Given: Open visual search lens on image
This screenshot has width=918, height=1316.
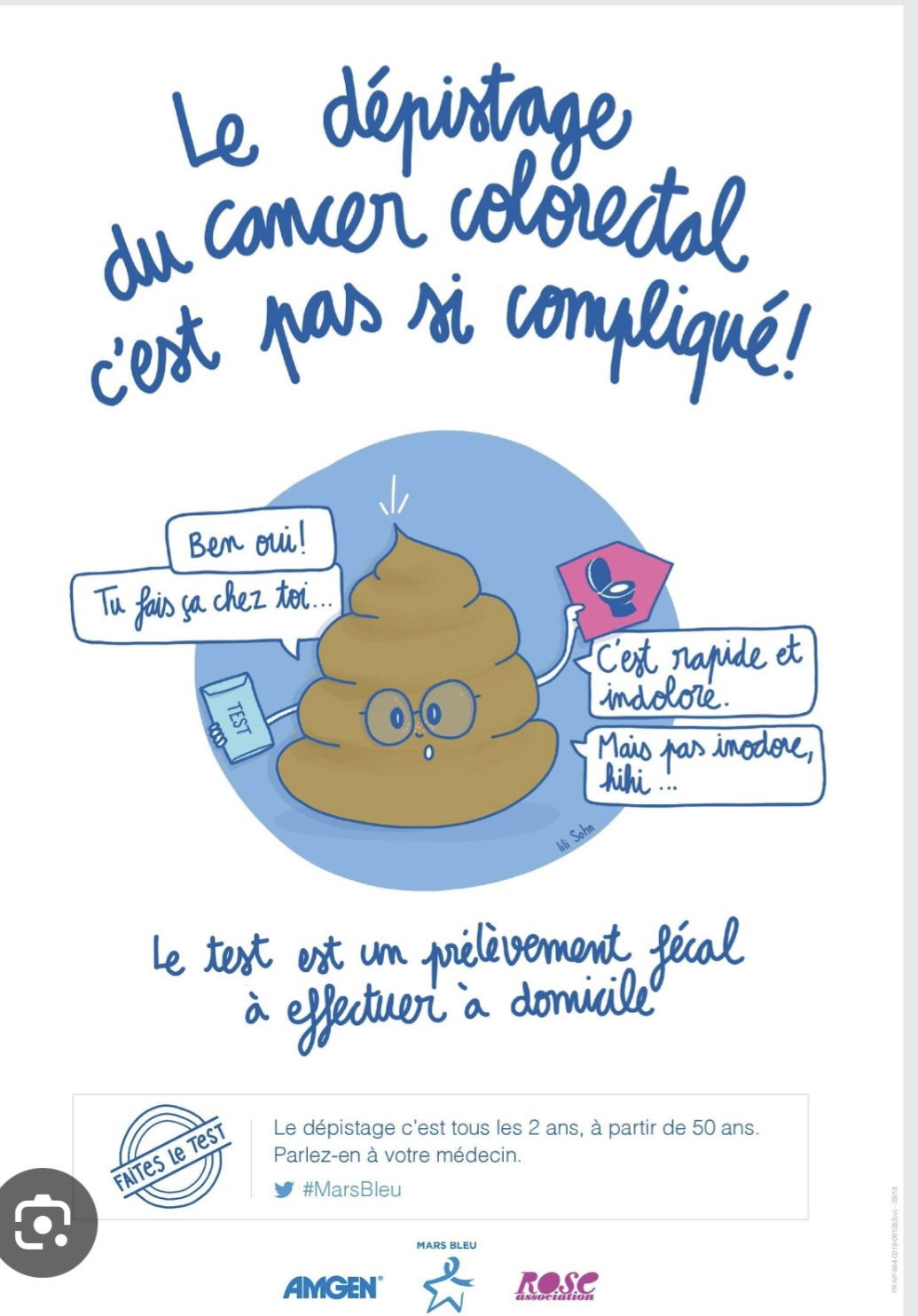Looking at the screenshot, I should (42, 1223).
